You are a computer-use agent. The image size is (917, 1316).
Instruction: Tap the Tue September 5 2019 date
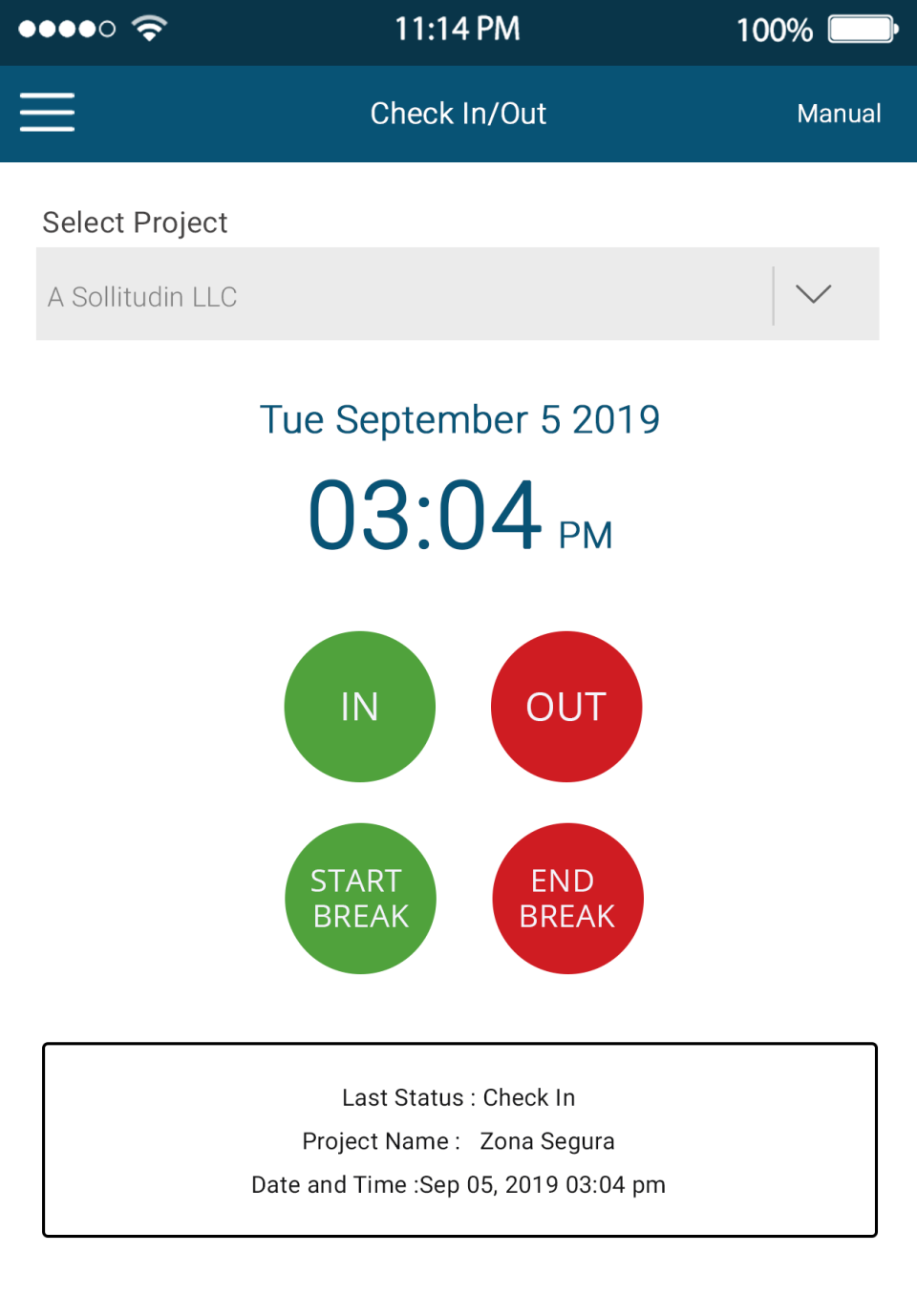[458, 418]
